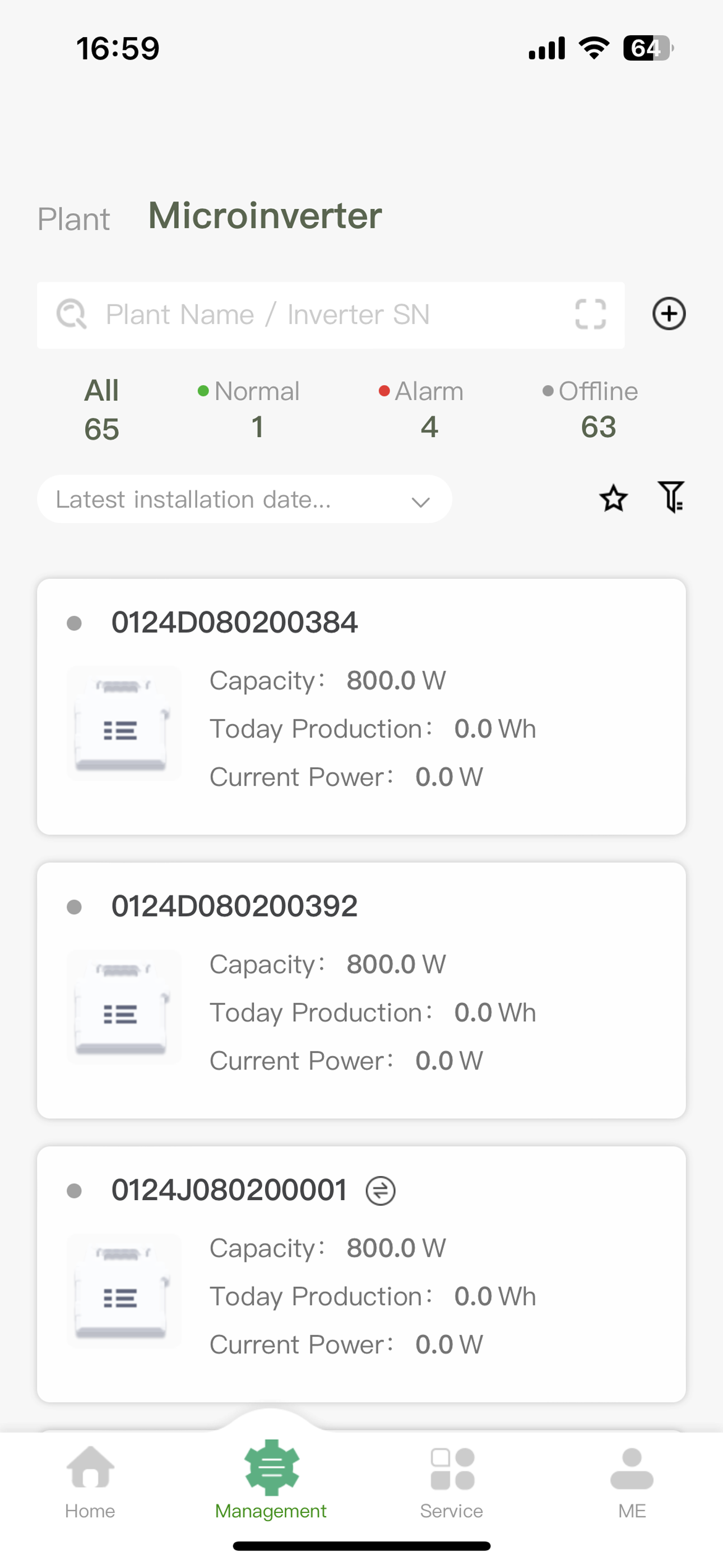Go to the Home tab
Screen dimensions: 723x1568
point(90,1483)
